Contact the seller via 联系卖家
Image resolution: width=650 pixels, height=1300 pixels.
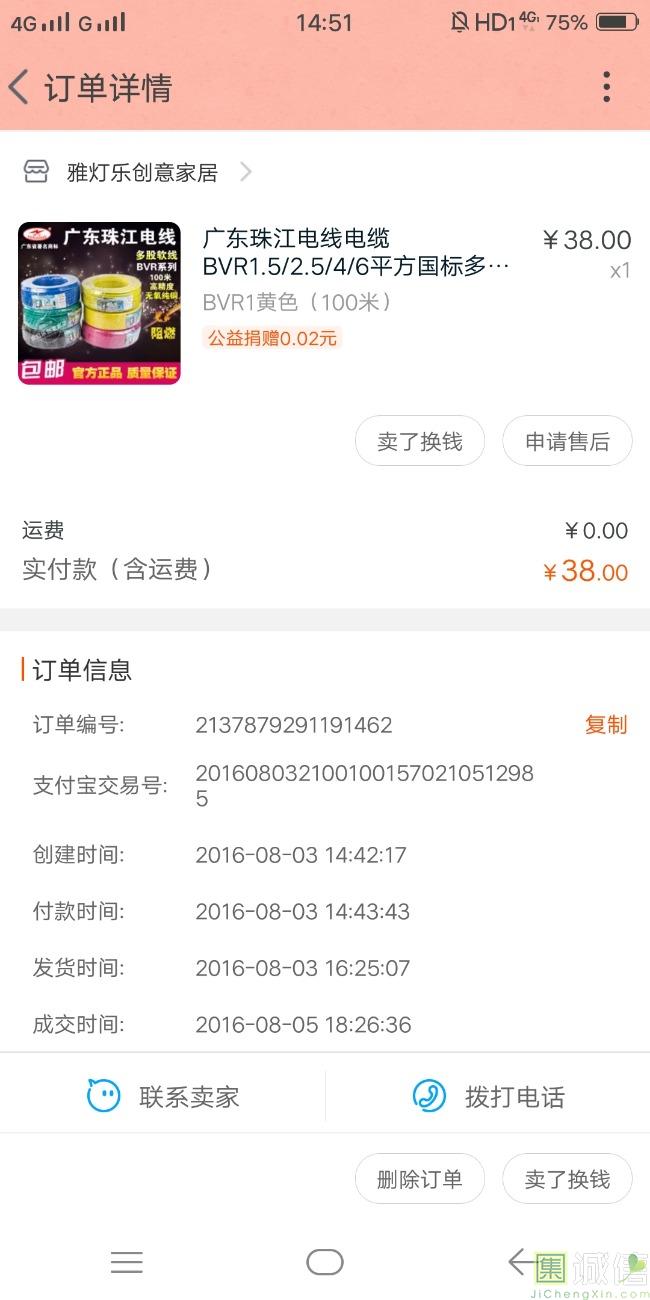[163, 1096]
